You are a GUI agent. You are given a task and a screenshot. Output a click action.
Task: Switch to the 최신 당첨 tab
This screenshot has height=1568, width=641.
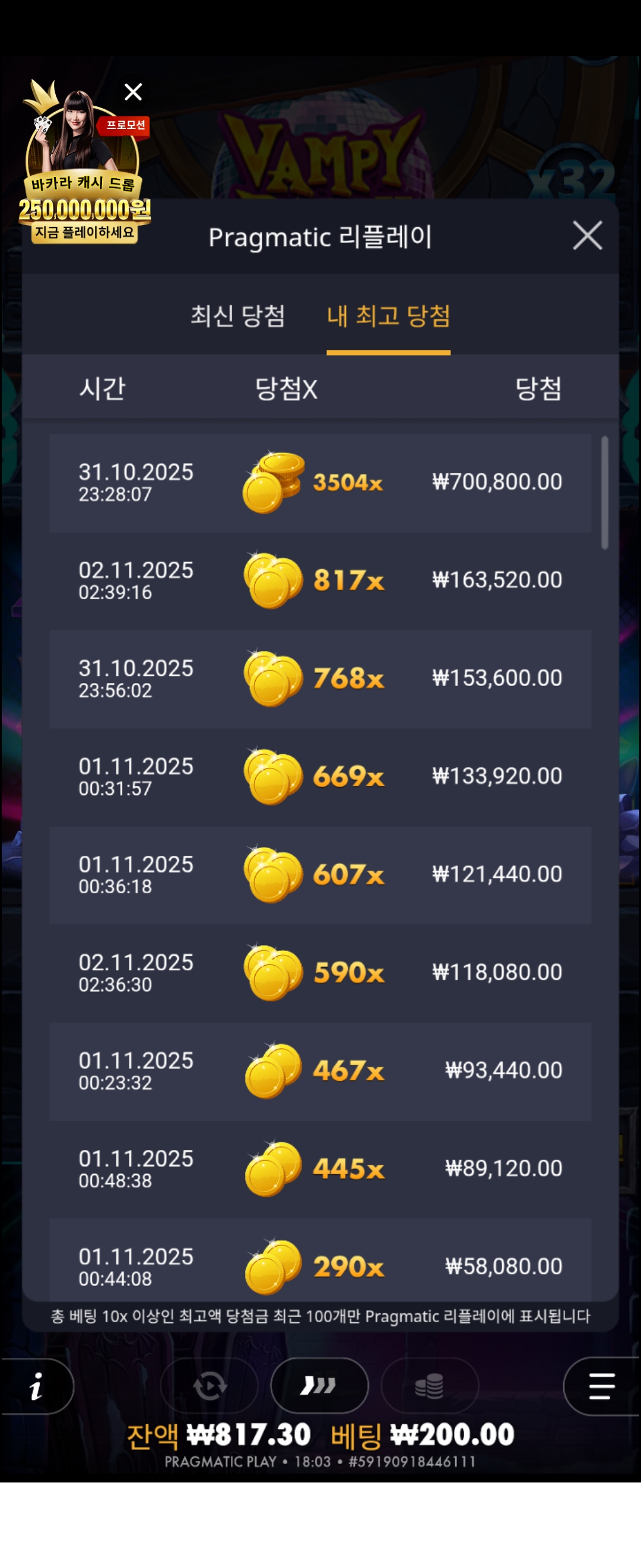coord(238,316)
